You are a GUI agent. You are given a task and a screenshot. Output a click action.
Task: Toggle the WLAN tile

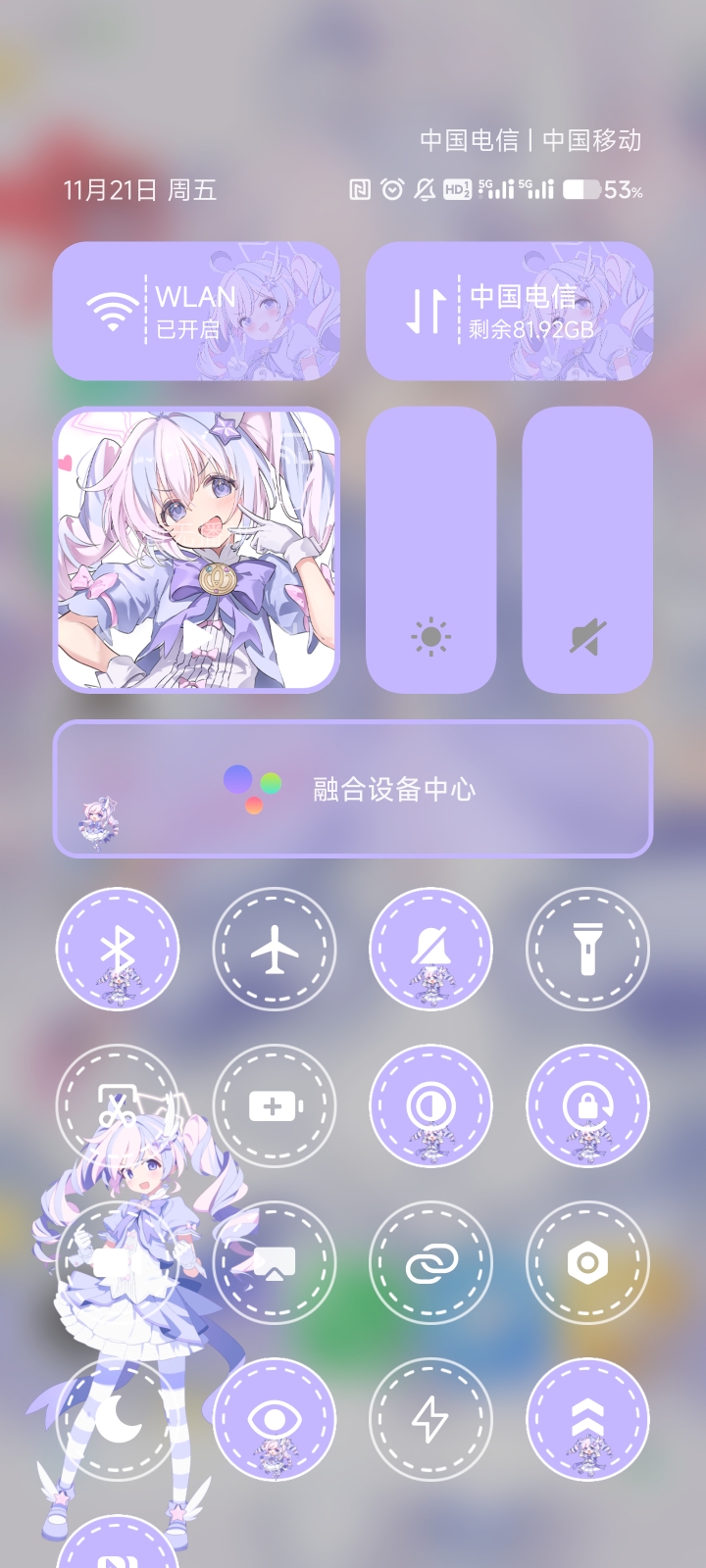(x=196, y=311)
